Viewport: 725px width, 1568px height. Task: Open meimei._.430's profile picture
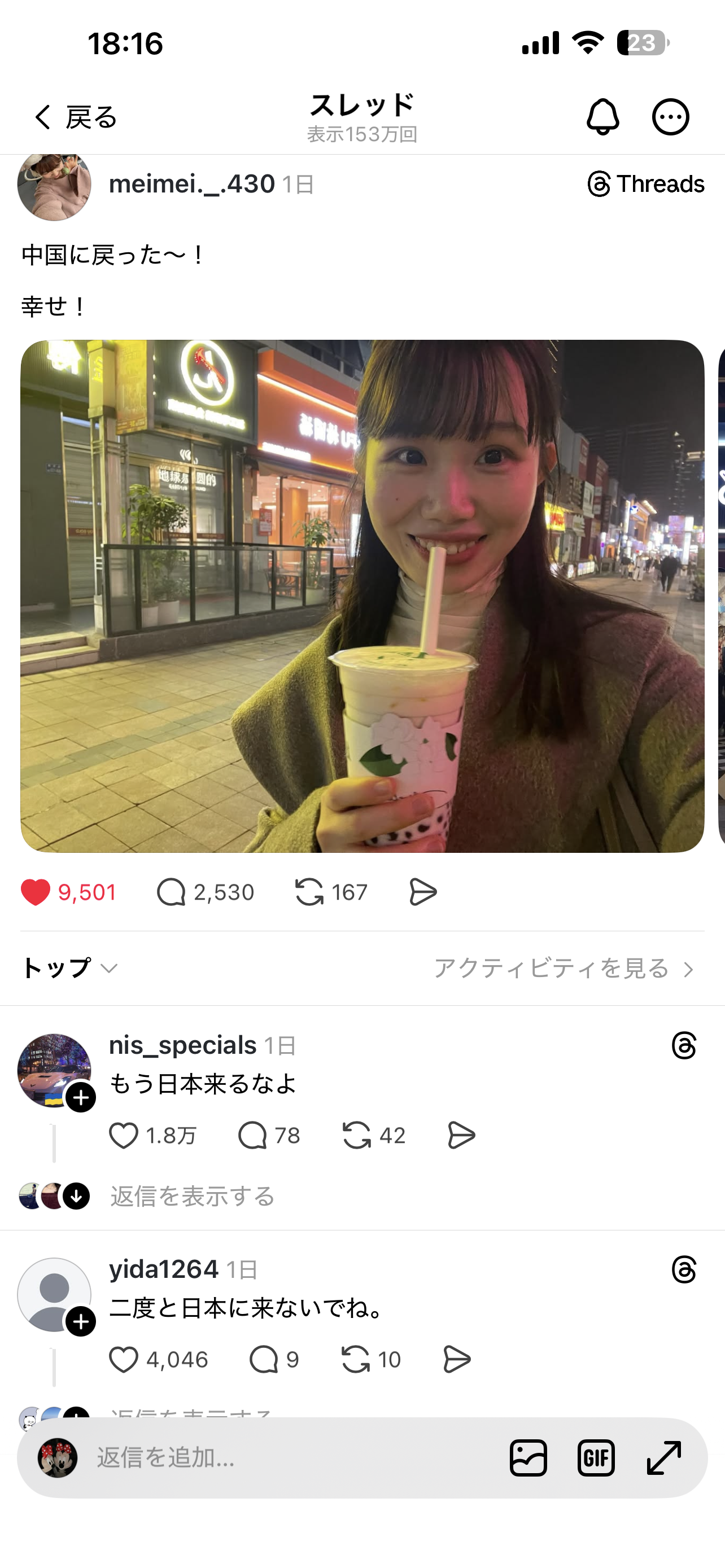point(54,185)
